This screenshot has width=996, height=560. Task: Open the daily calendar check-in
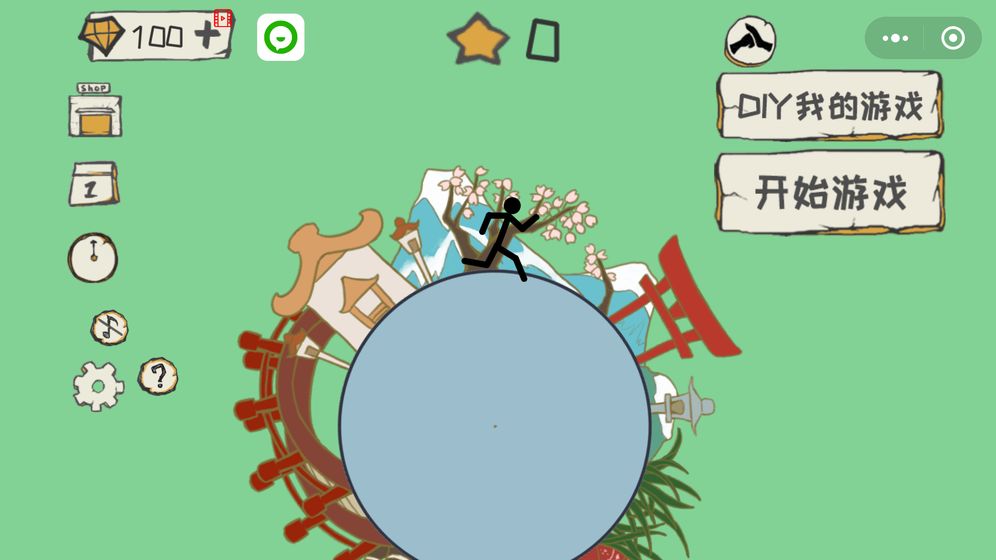click(94, 184)
